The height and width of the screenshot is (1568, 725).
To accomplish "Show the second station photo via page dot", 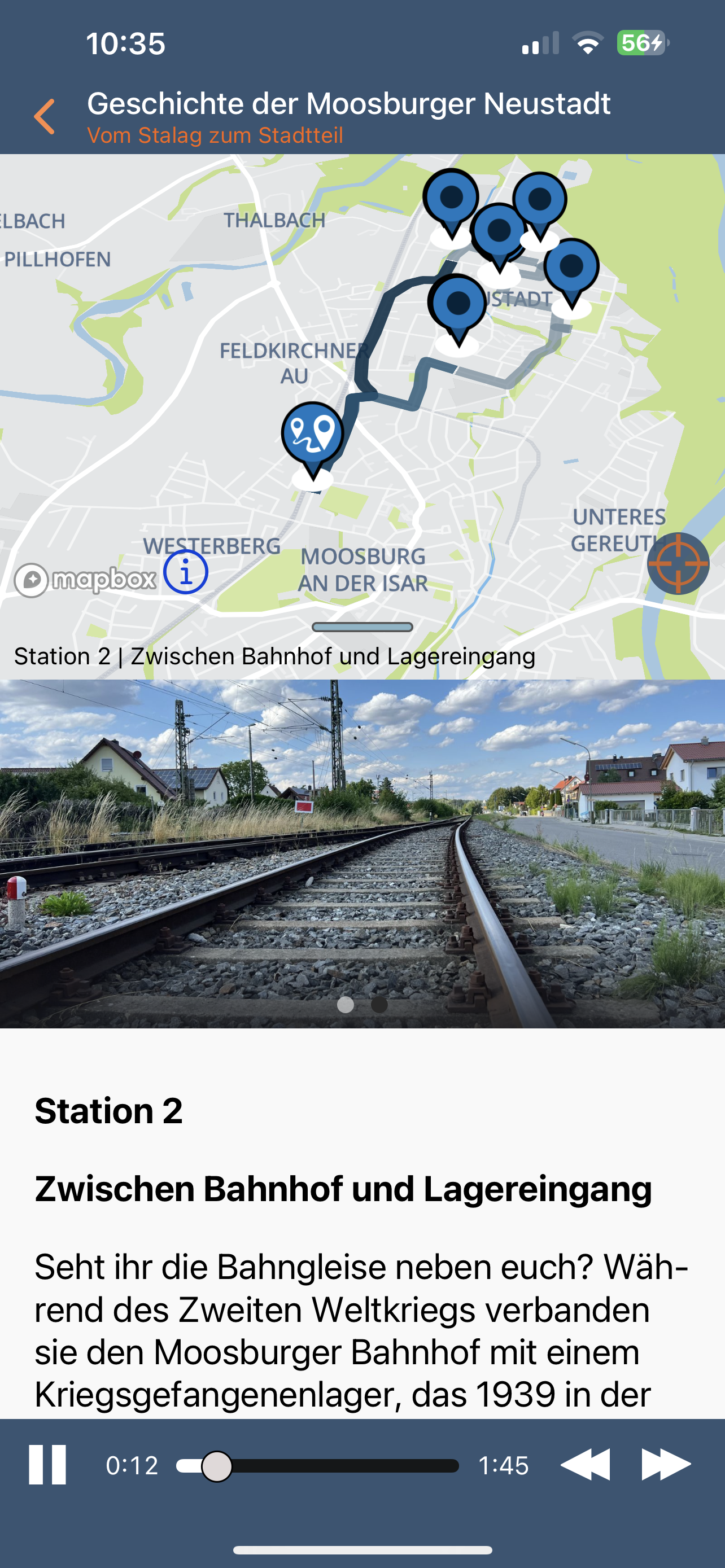I will [x=379, y=1004].
